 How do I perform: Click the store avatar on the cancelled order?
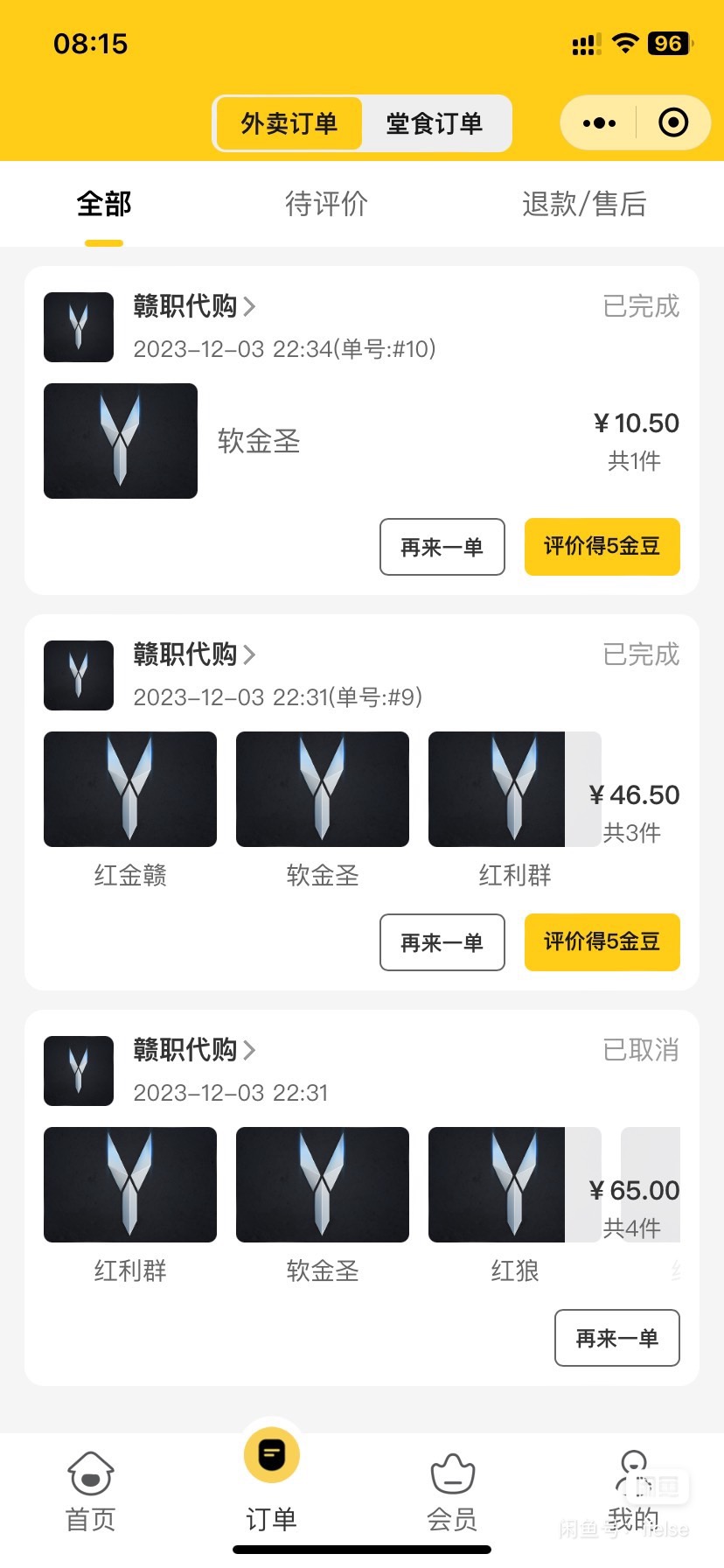79,1069
